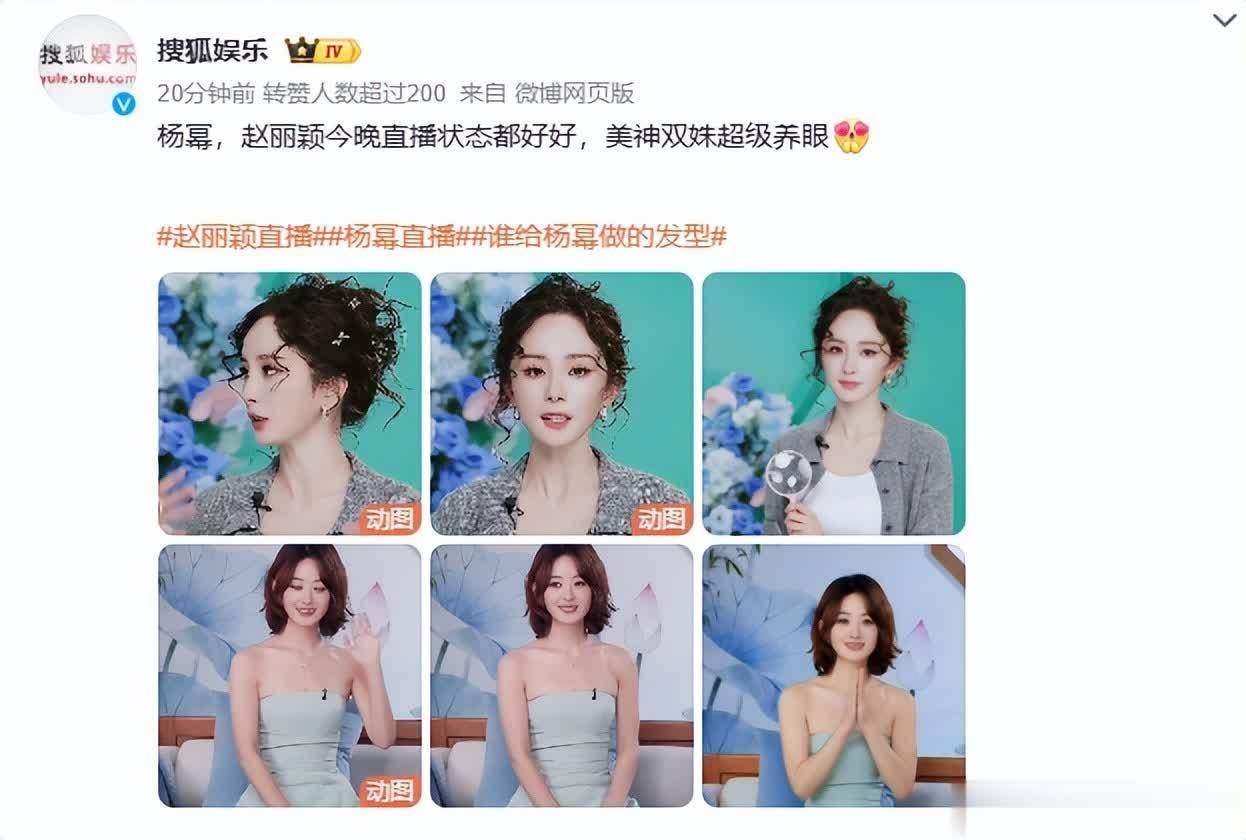
Task: Open hashtag #赵丽颖直播#
Action: pos(235,237)
